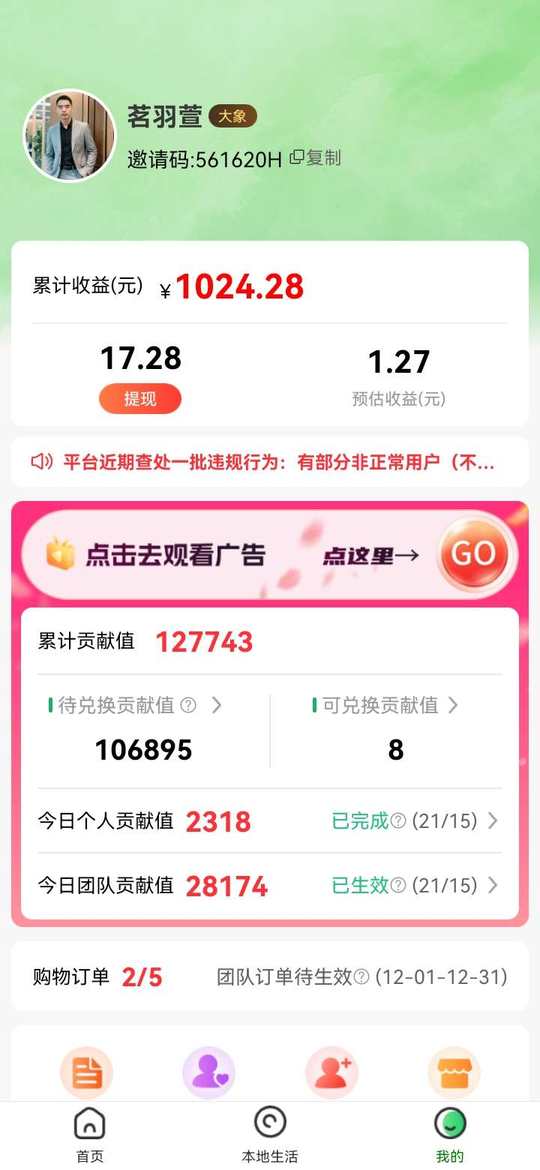Open 可兑换贡献值 details
Screen dimensions: 540x1170
click(386, 705)
